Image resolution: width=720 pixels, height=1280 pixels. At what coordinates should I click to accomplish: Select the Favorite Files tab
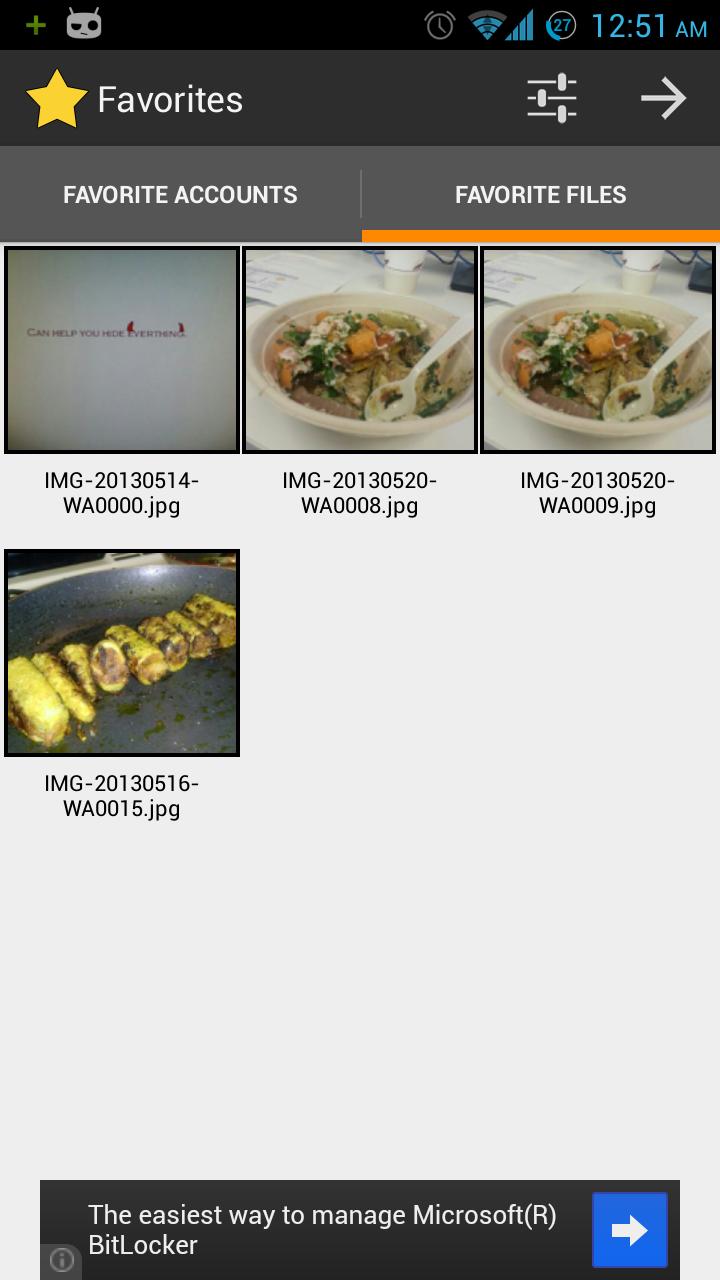click(x=540, y=194)
